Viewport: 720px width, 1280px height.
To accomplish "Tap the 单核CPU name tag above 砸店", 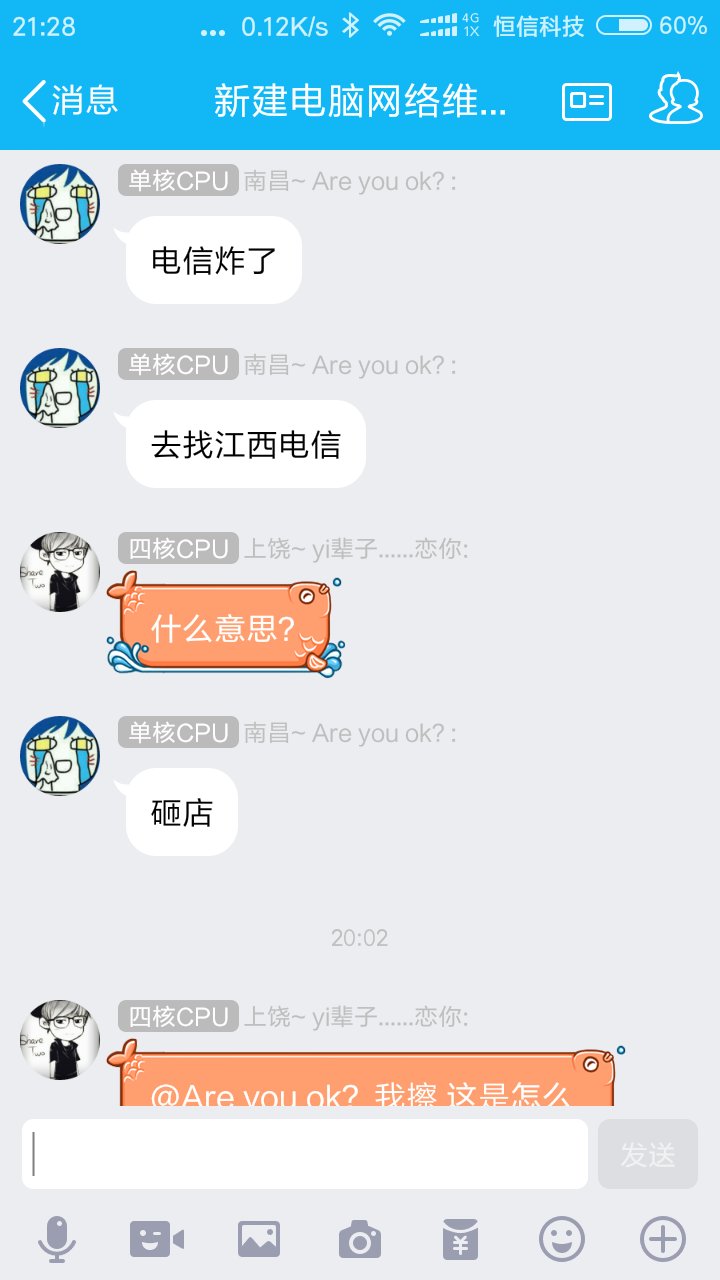I will [177, 732].
